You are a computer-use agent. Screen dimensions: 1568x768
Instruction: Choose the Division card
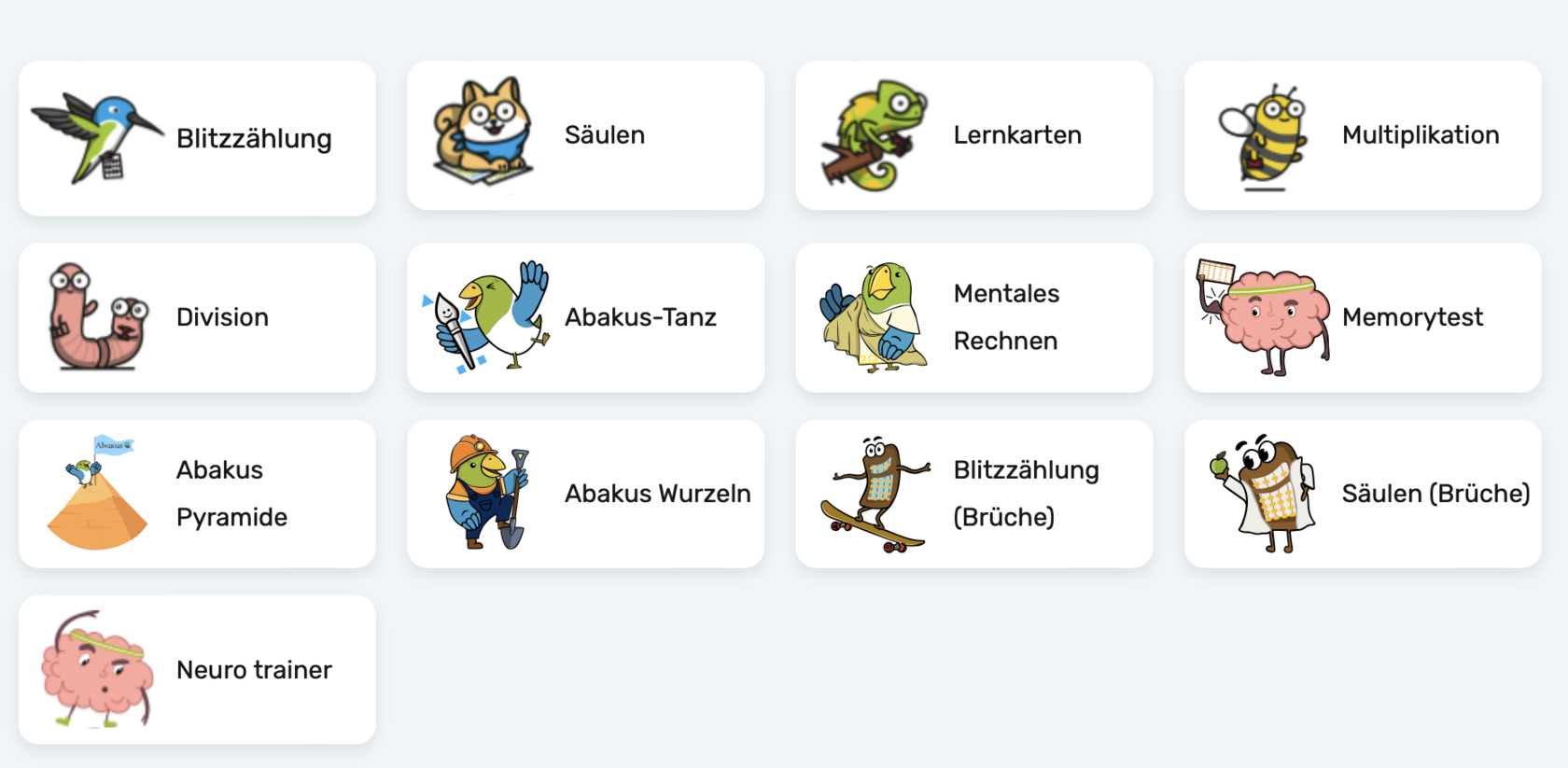tap(197, 317)
